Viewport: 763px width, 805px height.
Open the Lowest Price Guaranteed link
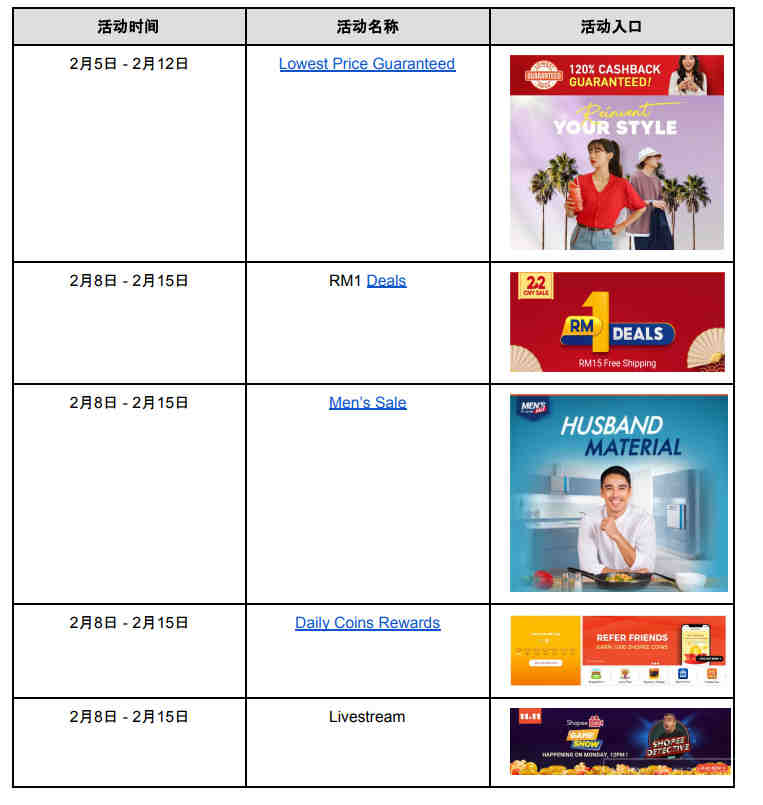[x=367, y=64]
